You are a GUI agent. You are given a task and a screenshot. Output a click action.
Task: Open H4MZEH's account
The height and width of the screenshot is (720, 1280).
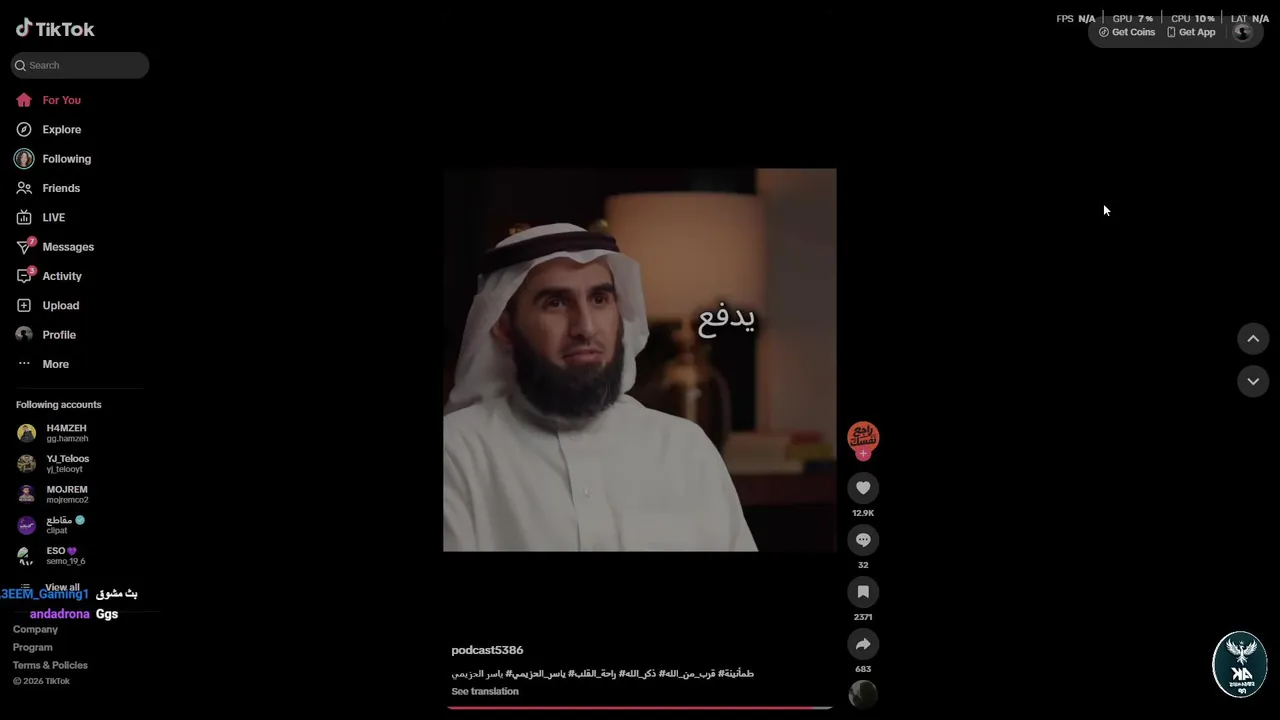click(x=66, y=432)
